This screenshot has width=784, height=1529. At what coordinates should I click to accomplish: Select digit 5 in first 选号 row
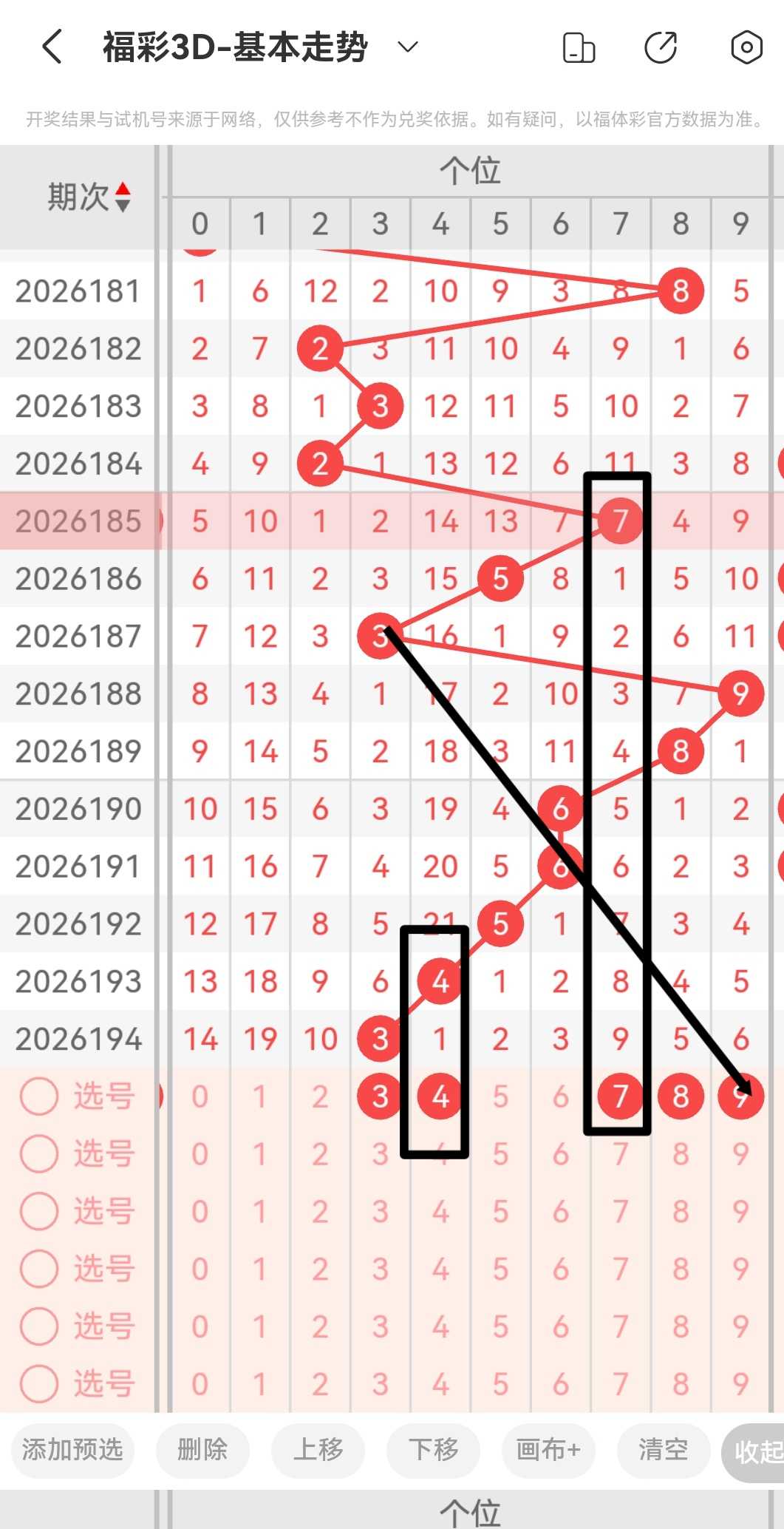[500, 1096]
